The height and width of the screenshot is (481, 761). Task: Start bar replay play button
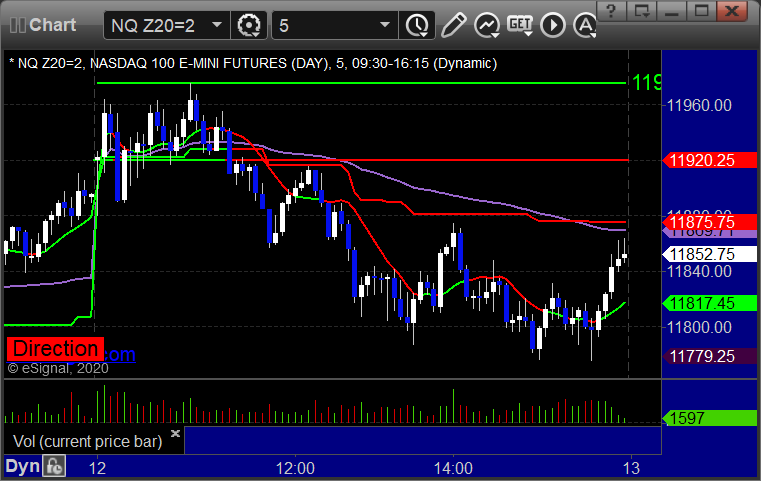click(x=552, y=23)
